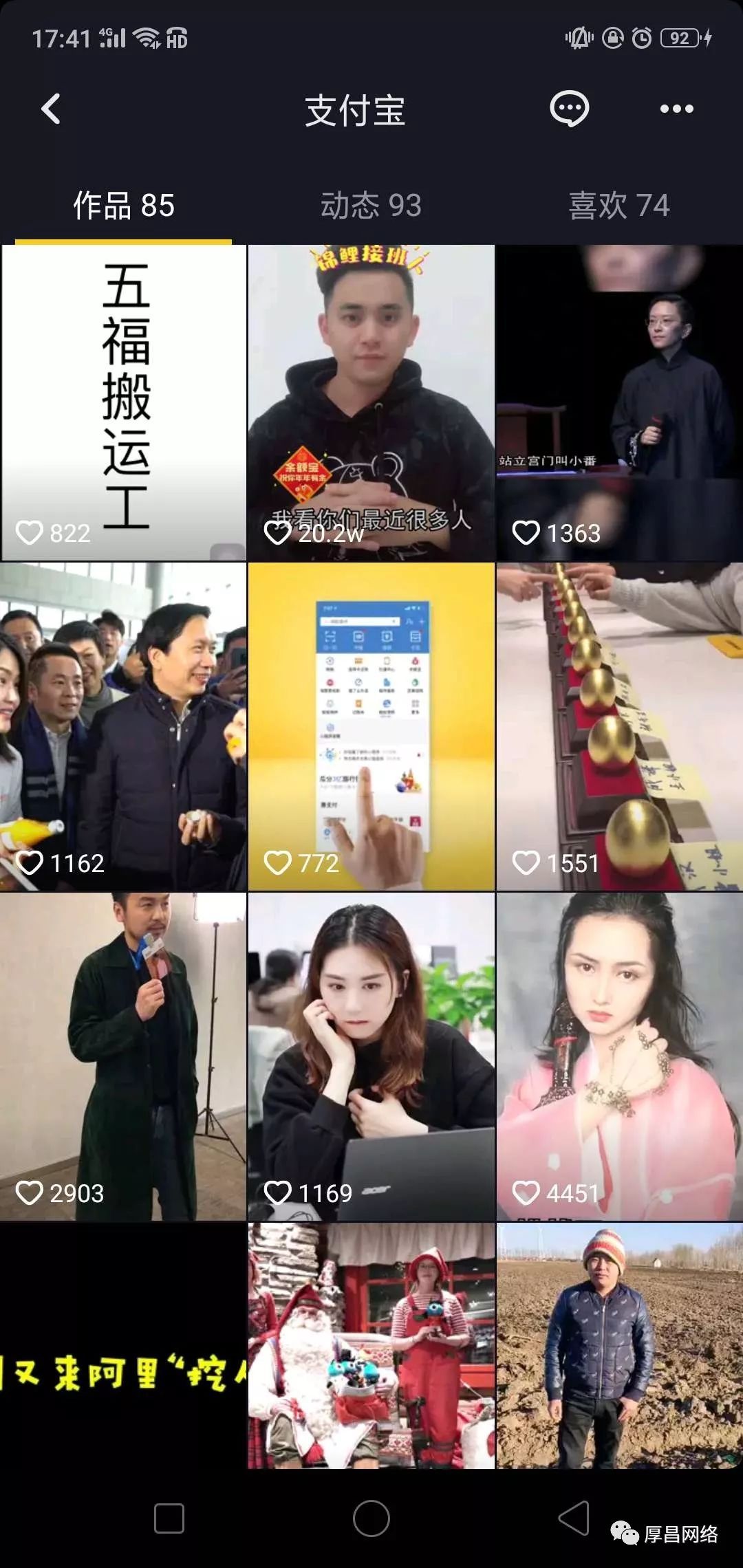Open the golden eggs video with 1551 likes
The width and height of the screenshot is (743, 1568).
(x=619, y=726)
